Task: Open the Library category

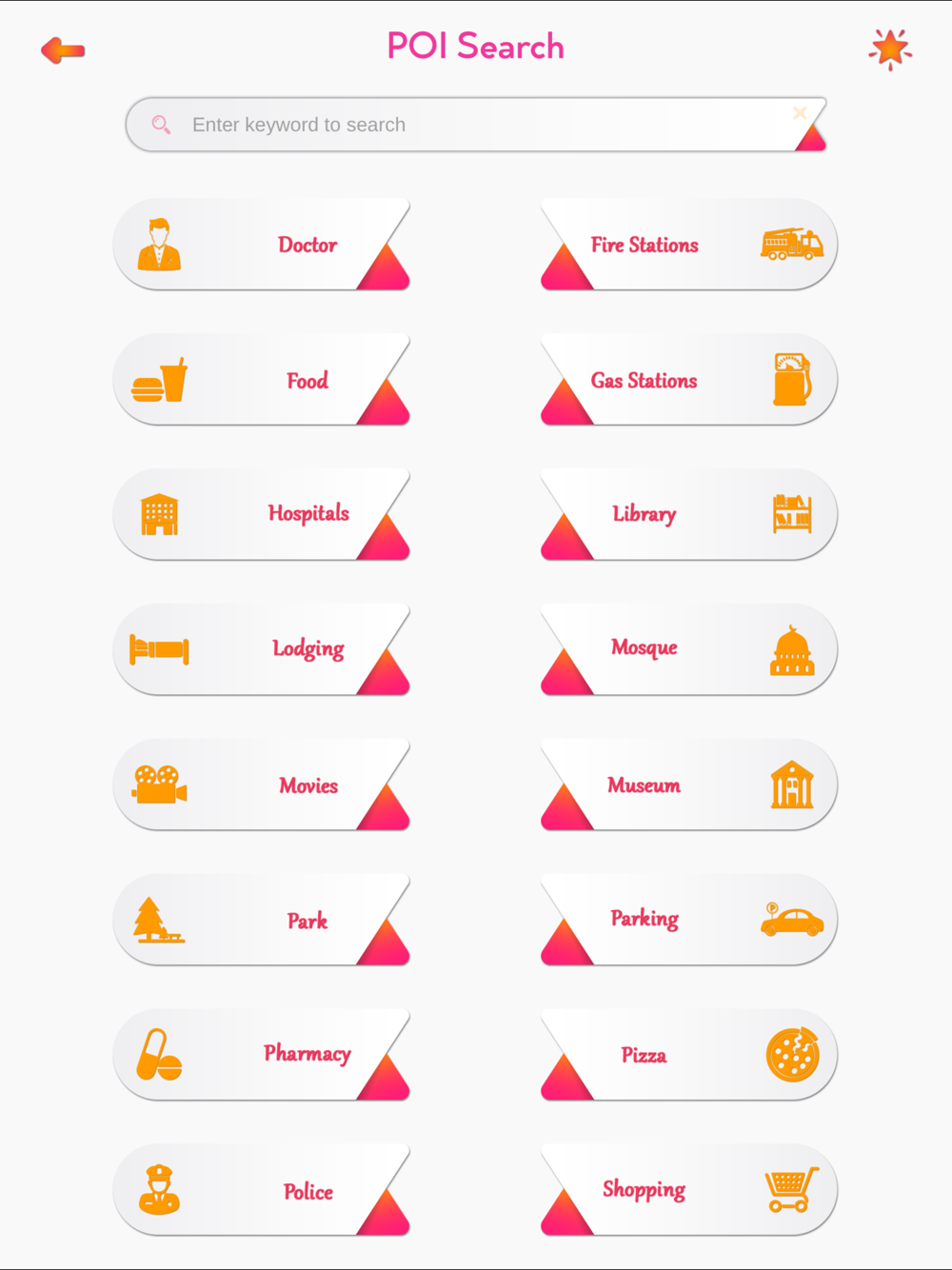Action: tap(689, 515)
